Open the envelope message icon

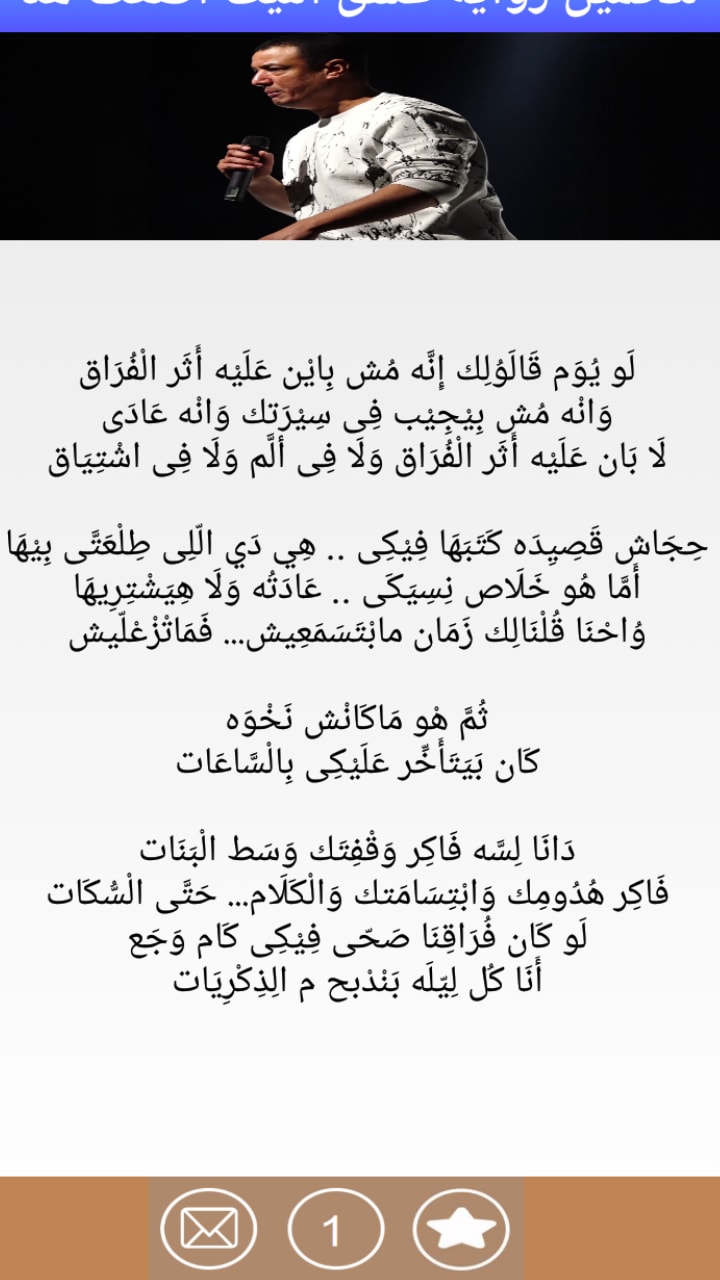coord(209,1229)
